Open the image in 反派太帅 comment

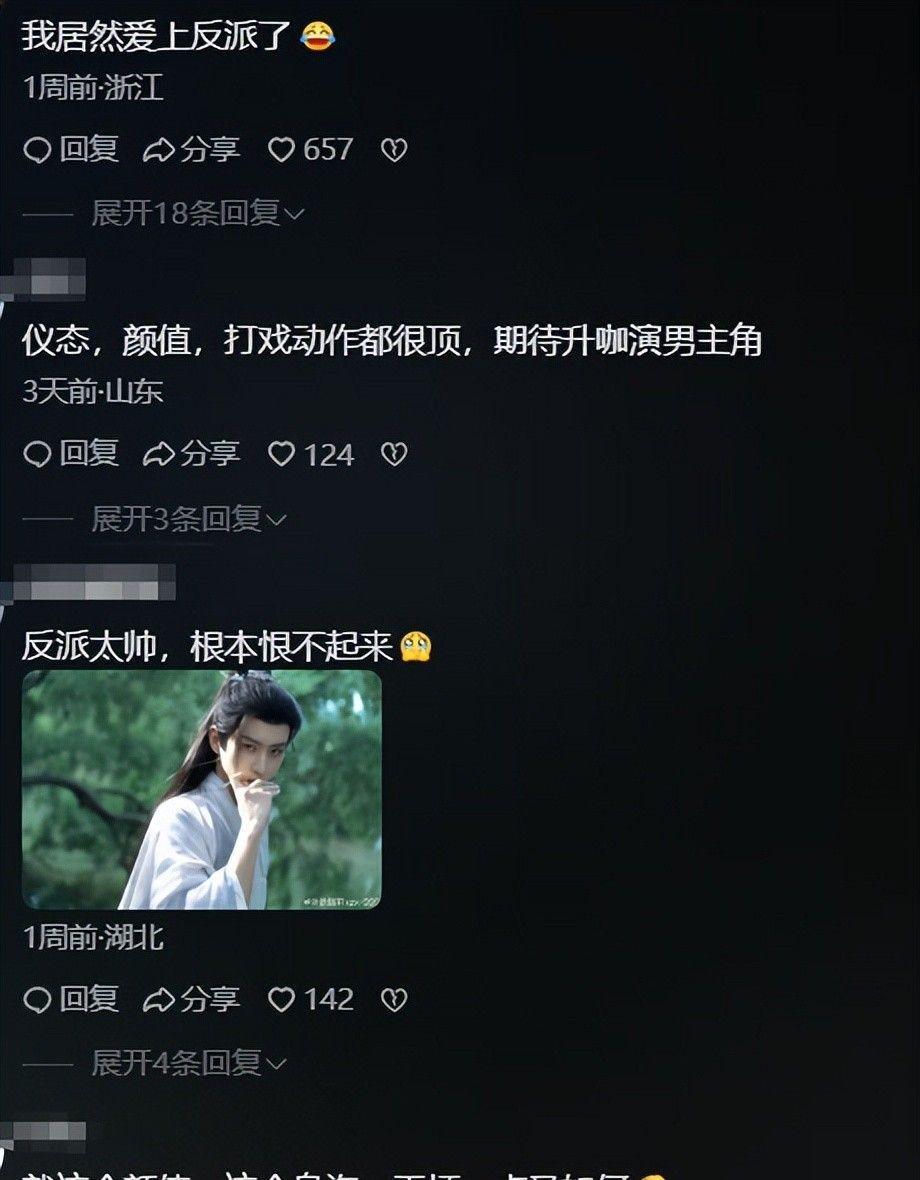tap(201, 789)
